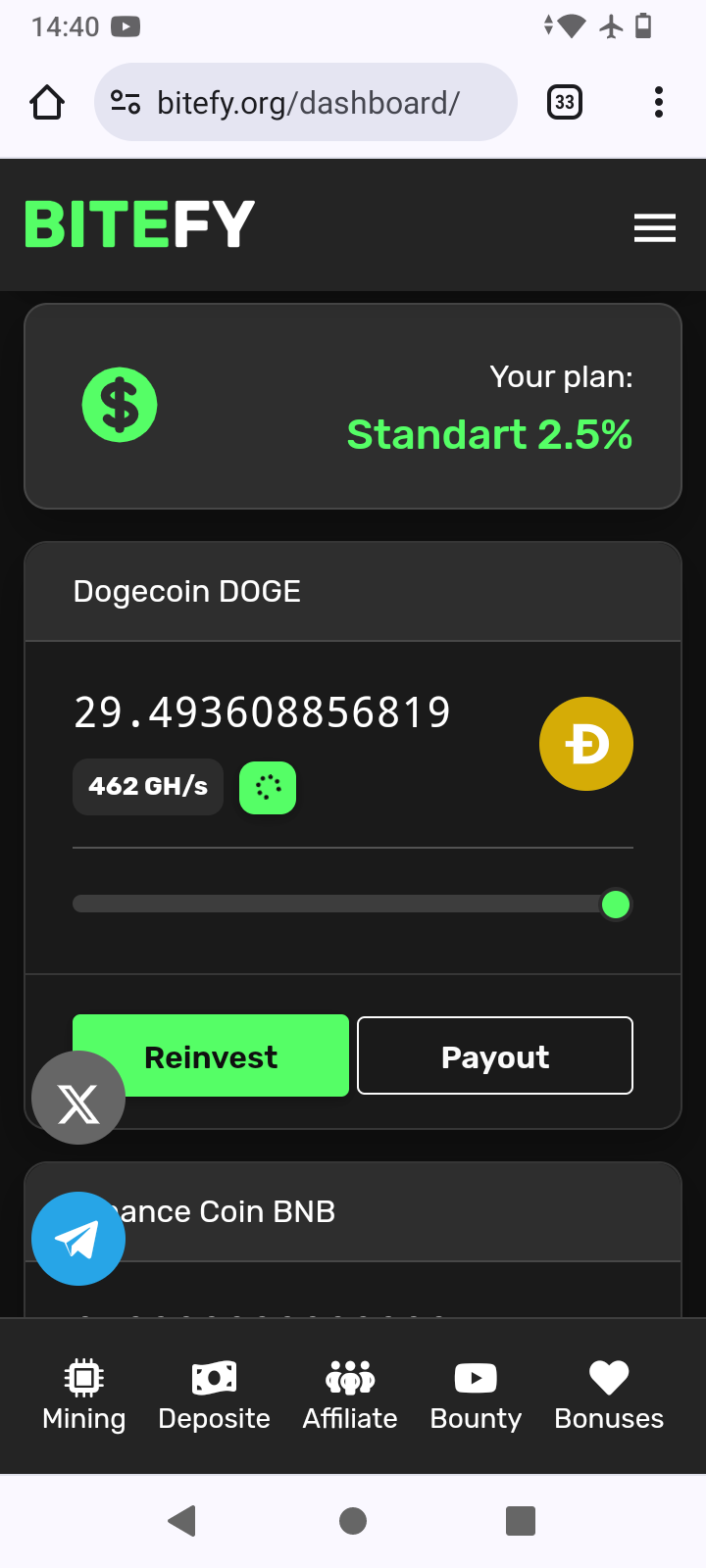Tap the browser home icon
The width and height of the screenshot is (706, 1568).
[x=47, y=102]
